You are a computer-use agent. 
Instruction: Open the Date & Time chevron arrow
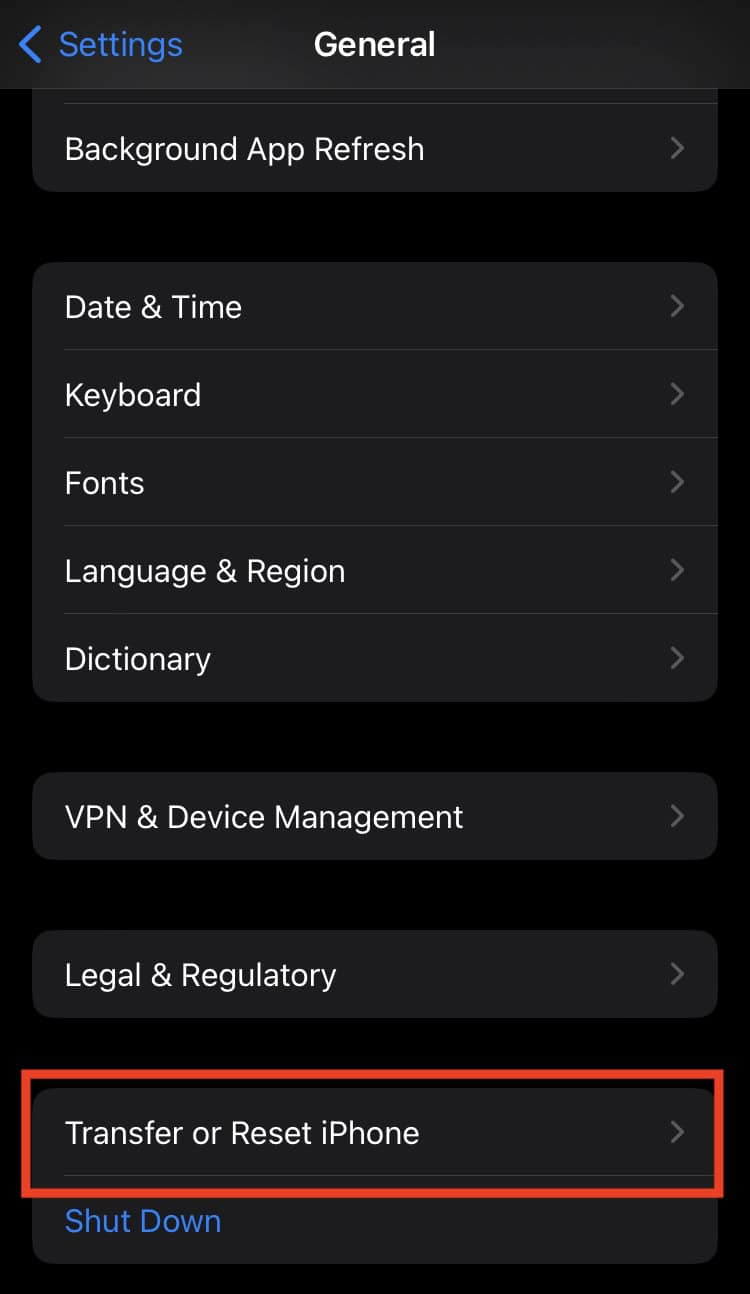point(678,306)
